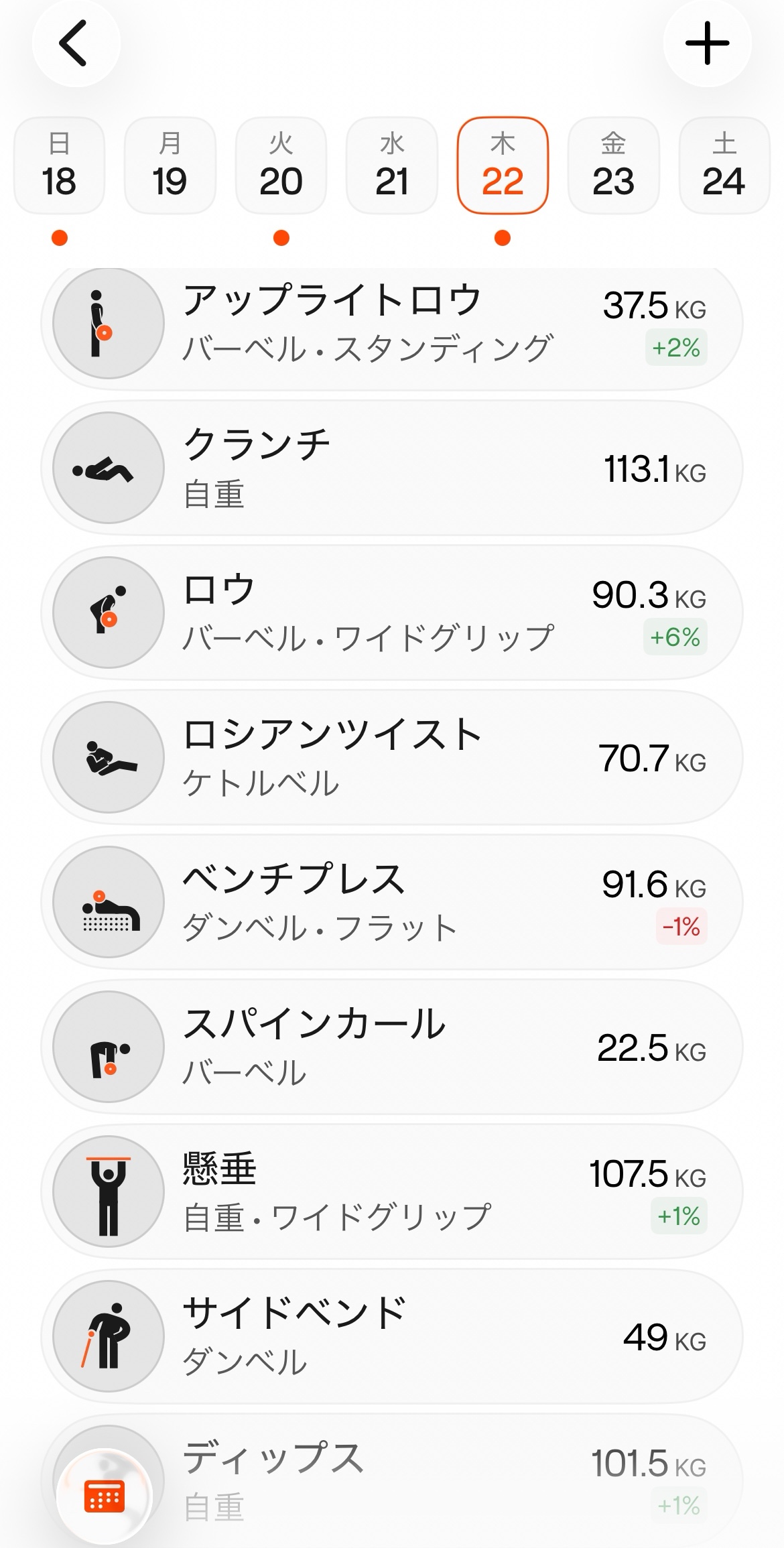This screenshot has height=1548, width=784.
Task: Open the サイドベンド dumbbell exercise
Action: click(x=392, y=1336)
